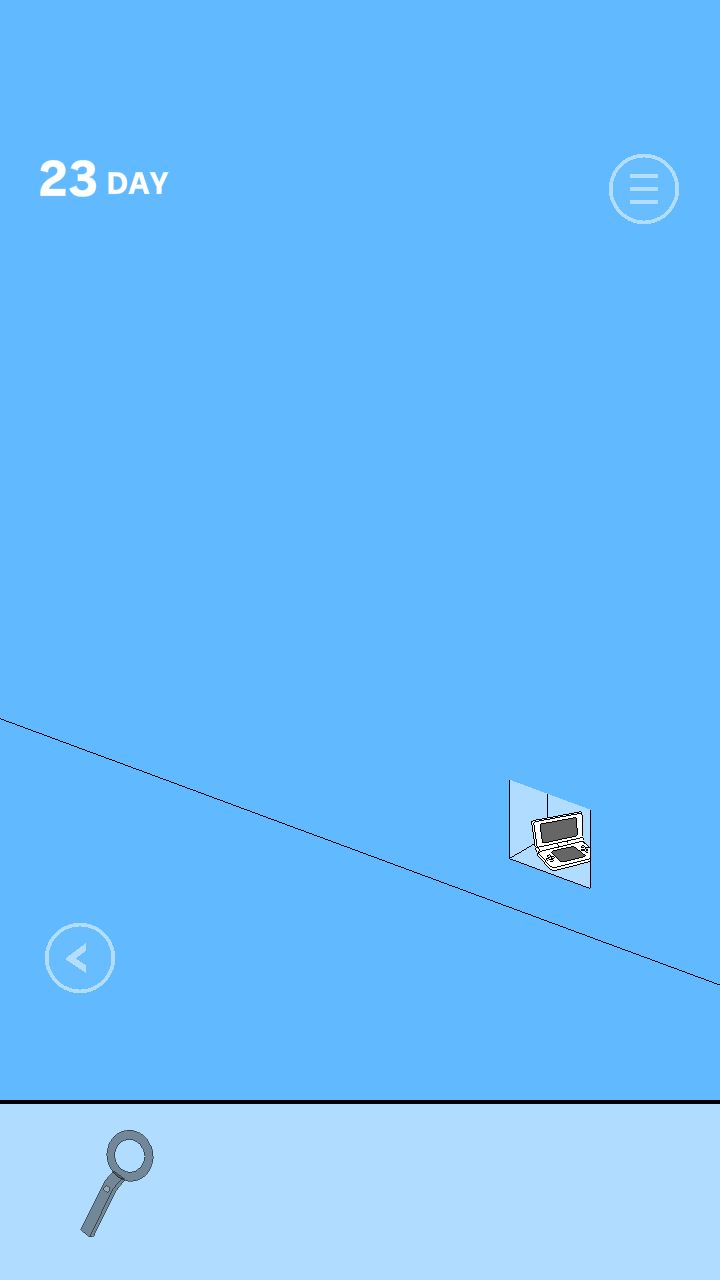Tap the face buttons on the console
Screen dimensions: 720x1280
coord(583,848)
